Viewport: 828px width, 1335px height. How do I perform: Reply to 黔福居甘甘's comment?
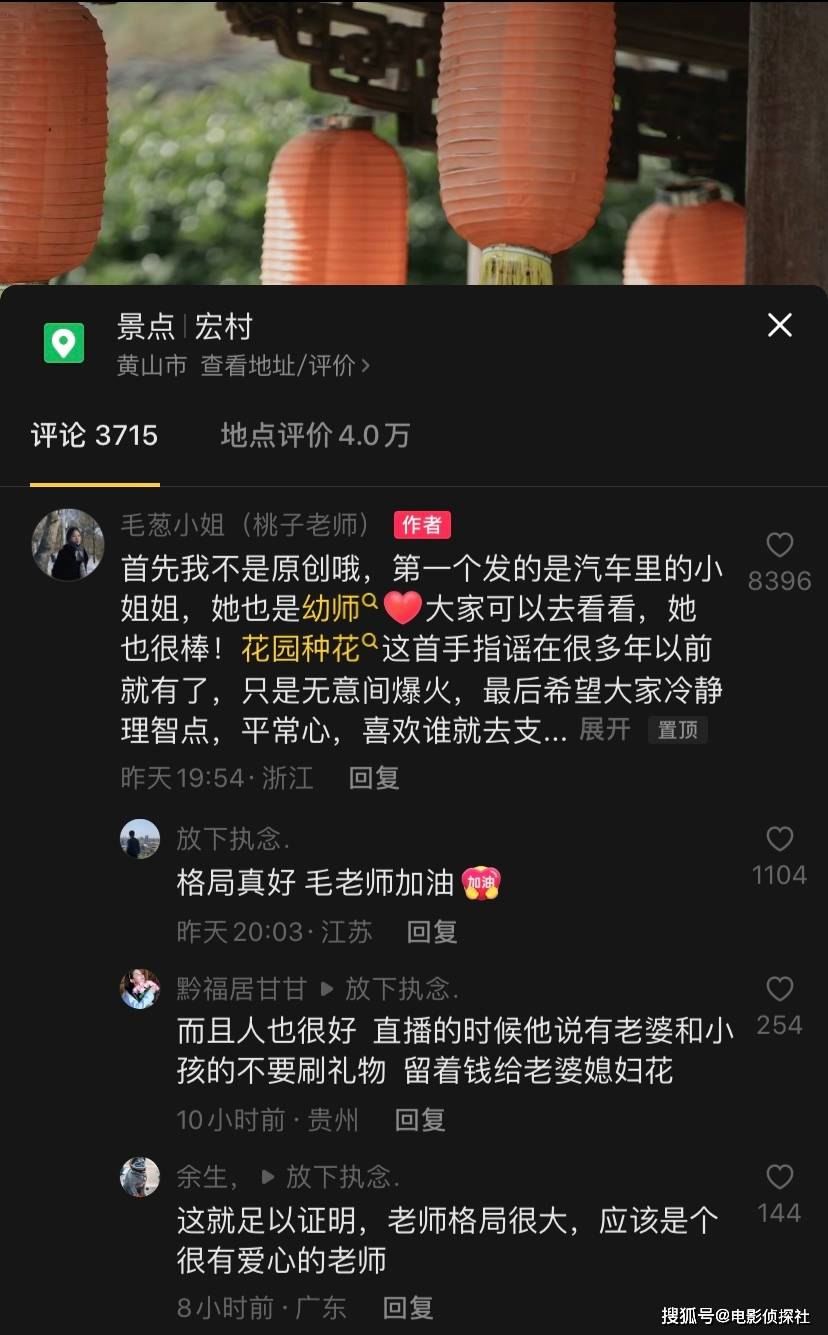pyautogui.click(x=419, y=1120)
